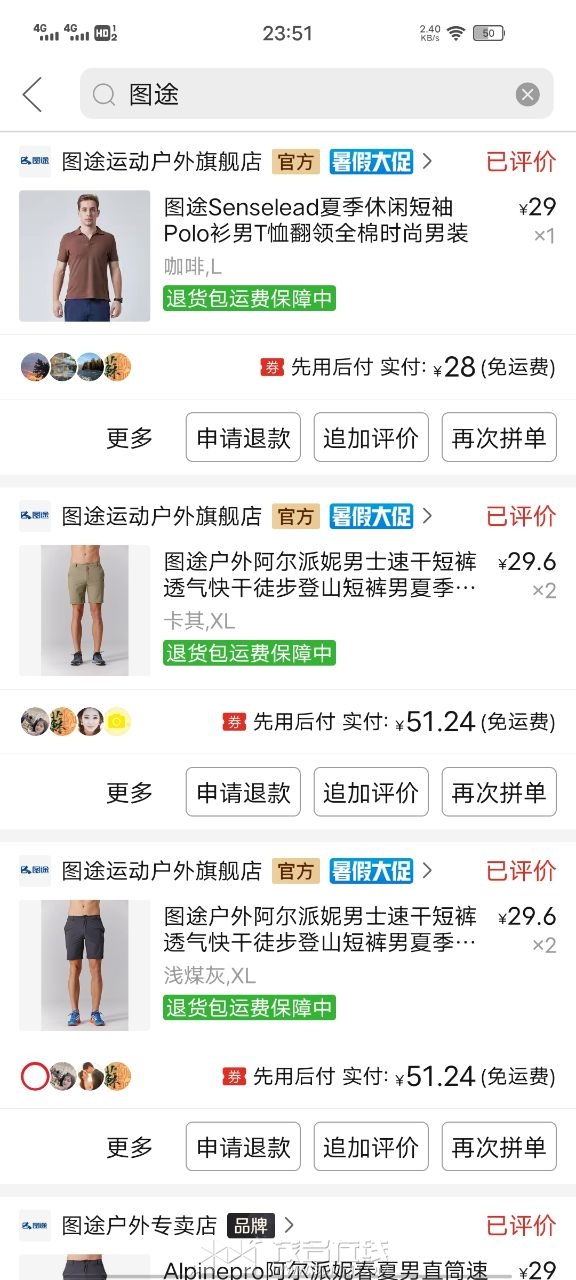Group-buy the coffee Polo shirt again
The height and width of the screenshot is (1280, 576).
499,437
